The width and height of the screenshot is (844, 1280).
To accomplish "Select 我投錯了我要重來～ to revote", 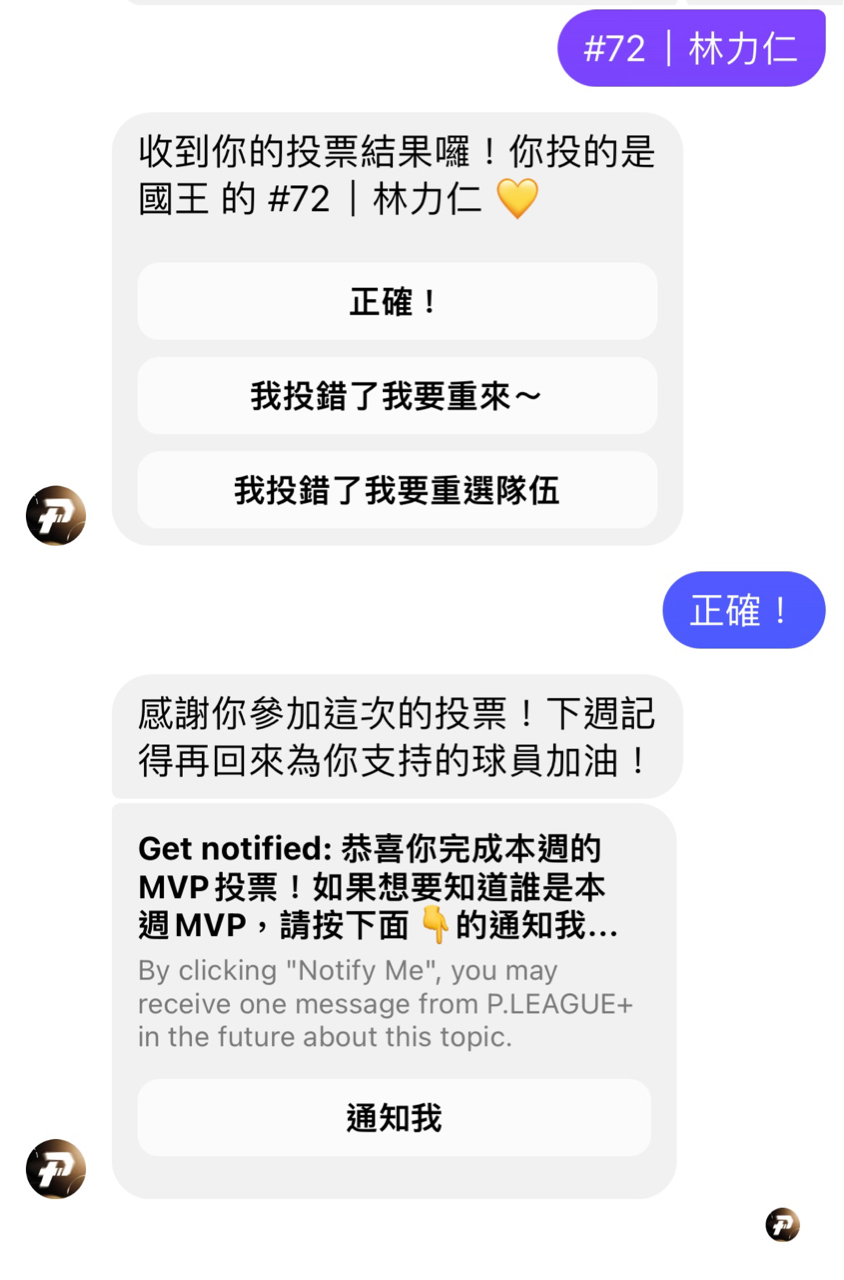I will pos(397,396).
